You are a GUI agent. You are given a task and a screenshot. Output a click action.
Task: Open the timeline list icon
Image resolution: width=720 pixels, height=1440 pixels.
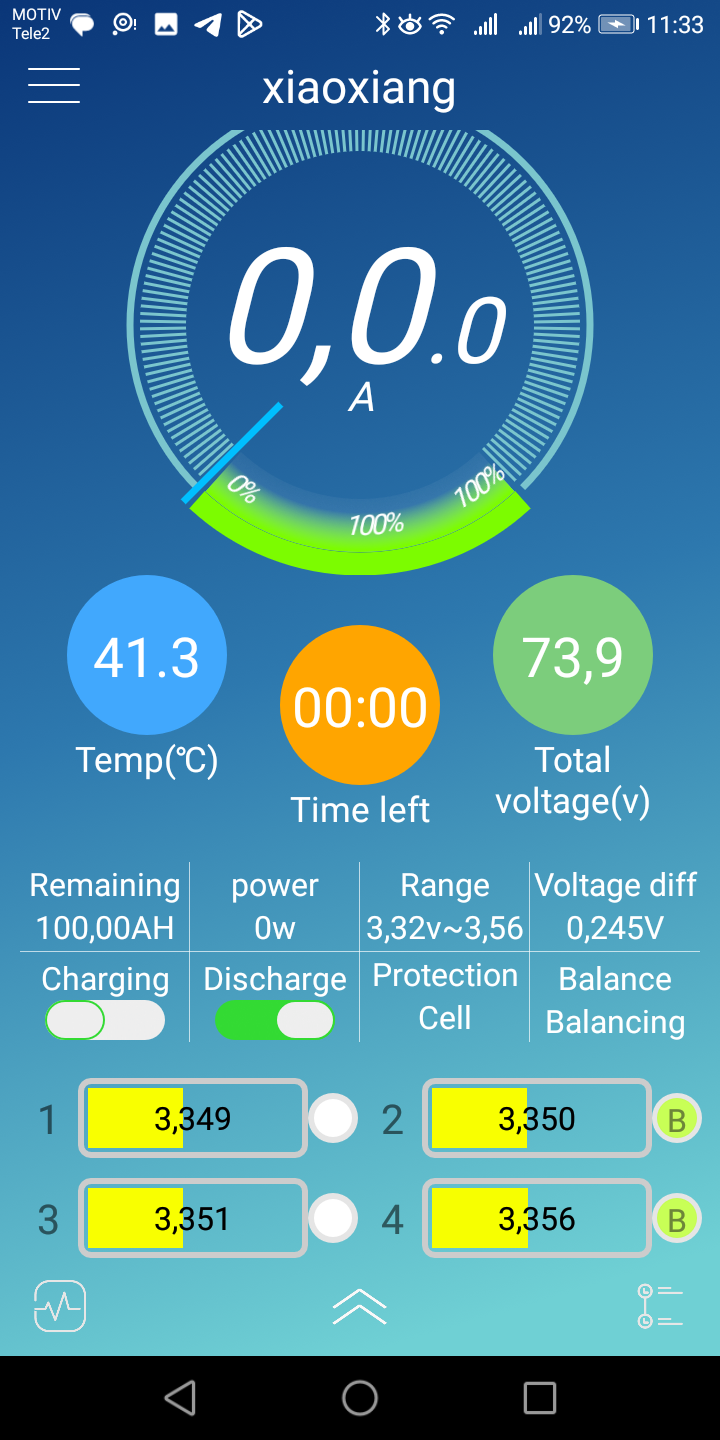click(659, 1306)
